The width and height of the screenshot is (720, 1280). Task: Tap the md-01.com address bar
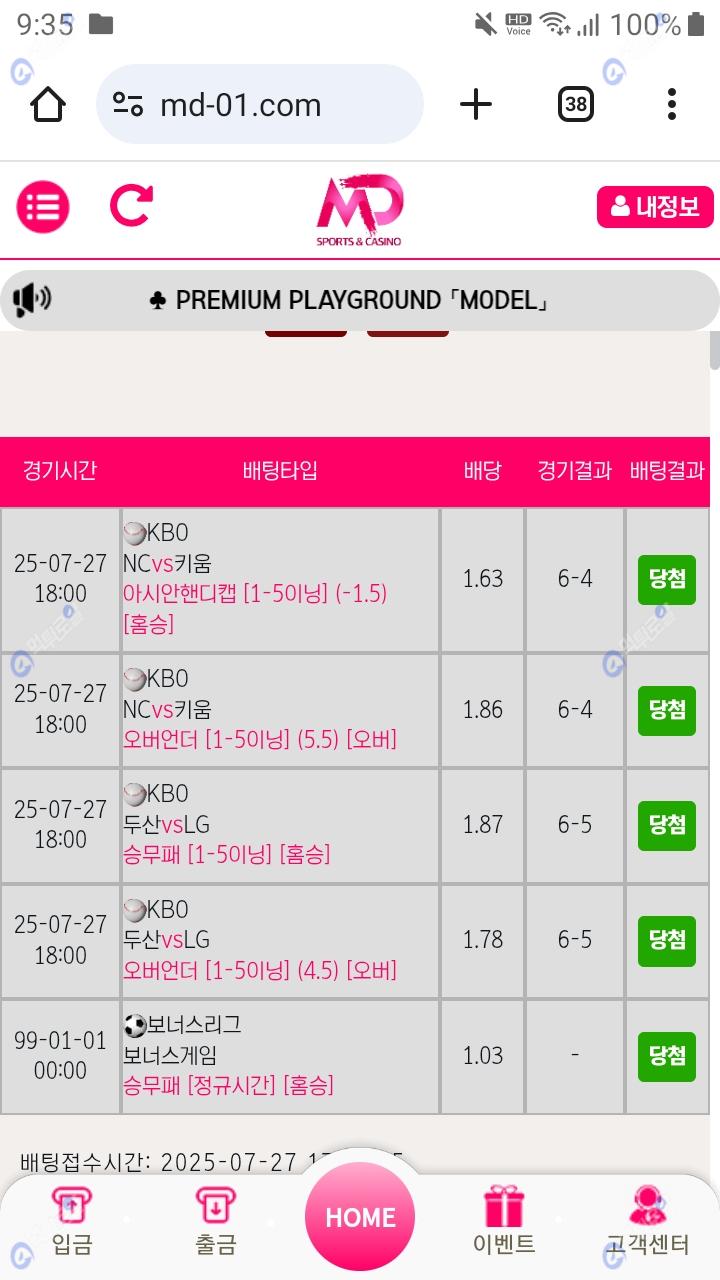point(260,104)
